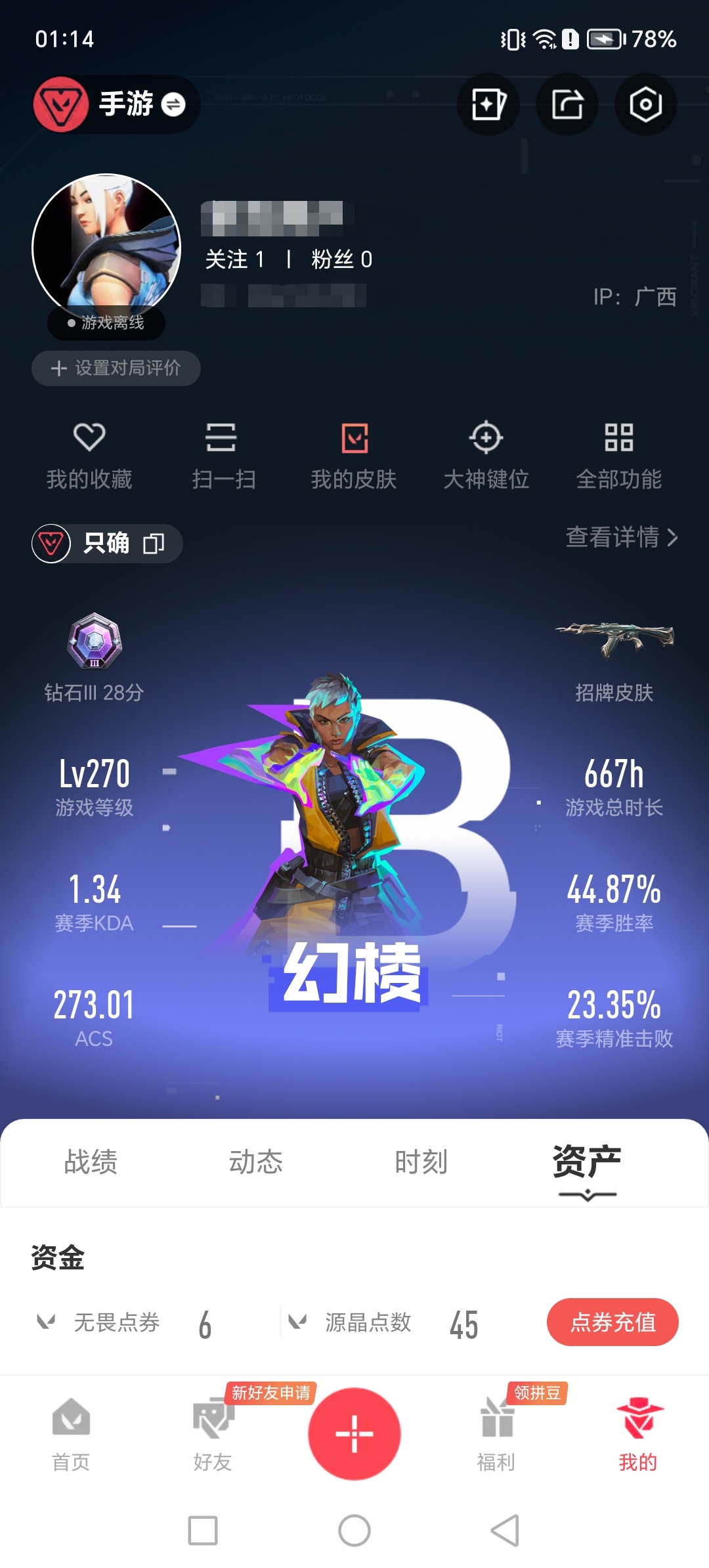The height and width of the screenshot is (1568, 709).
Task: Tap 点券充值 recharge button
Action: 612,1322
